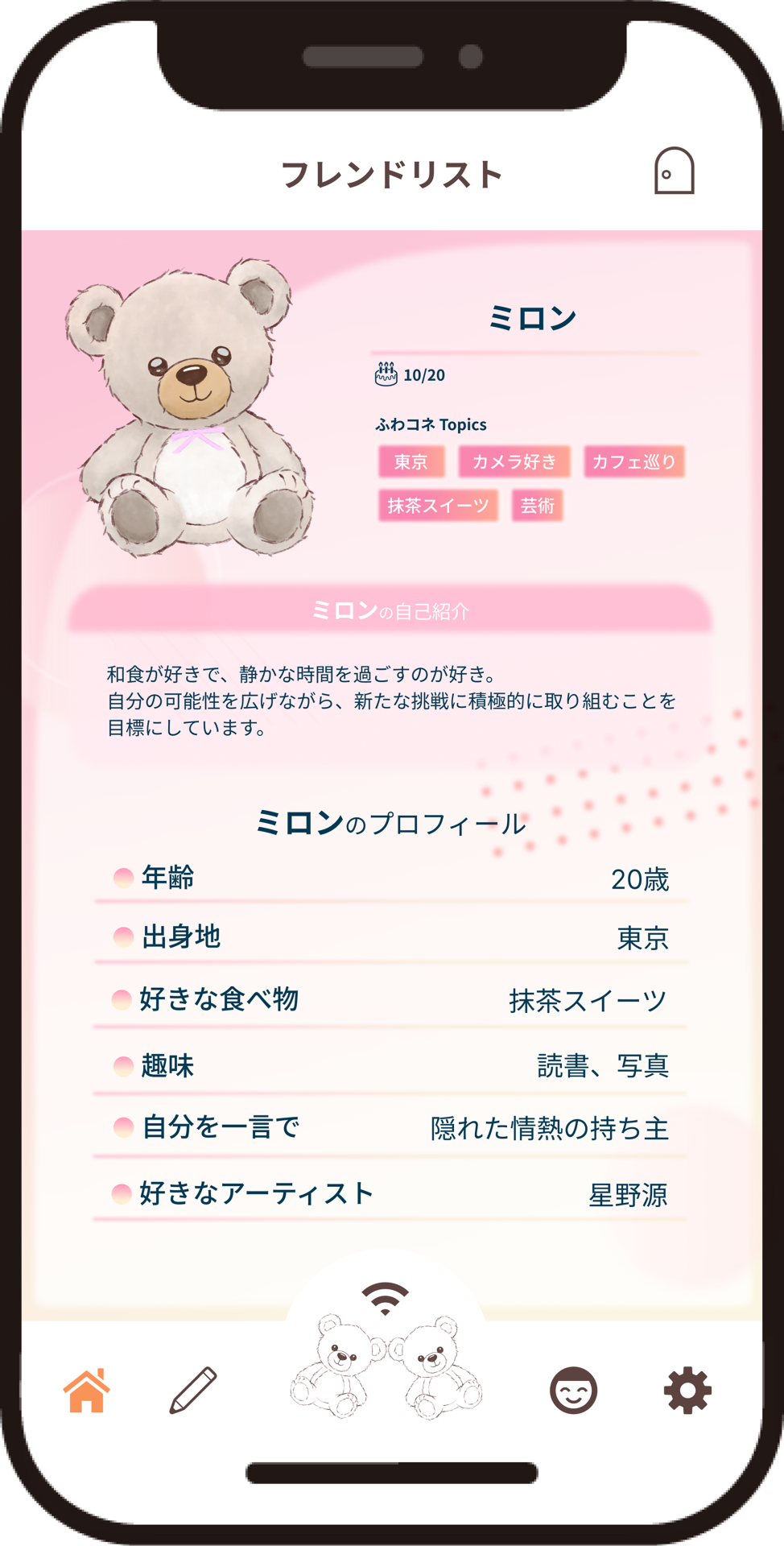Open settings via the gear icon
The width and height of the screenshot is (784, 1546).
[x=687, y=1390]
